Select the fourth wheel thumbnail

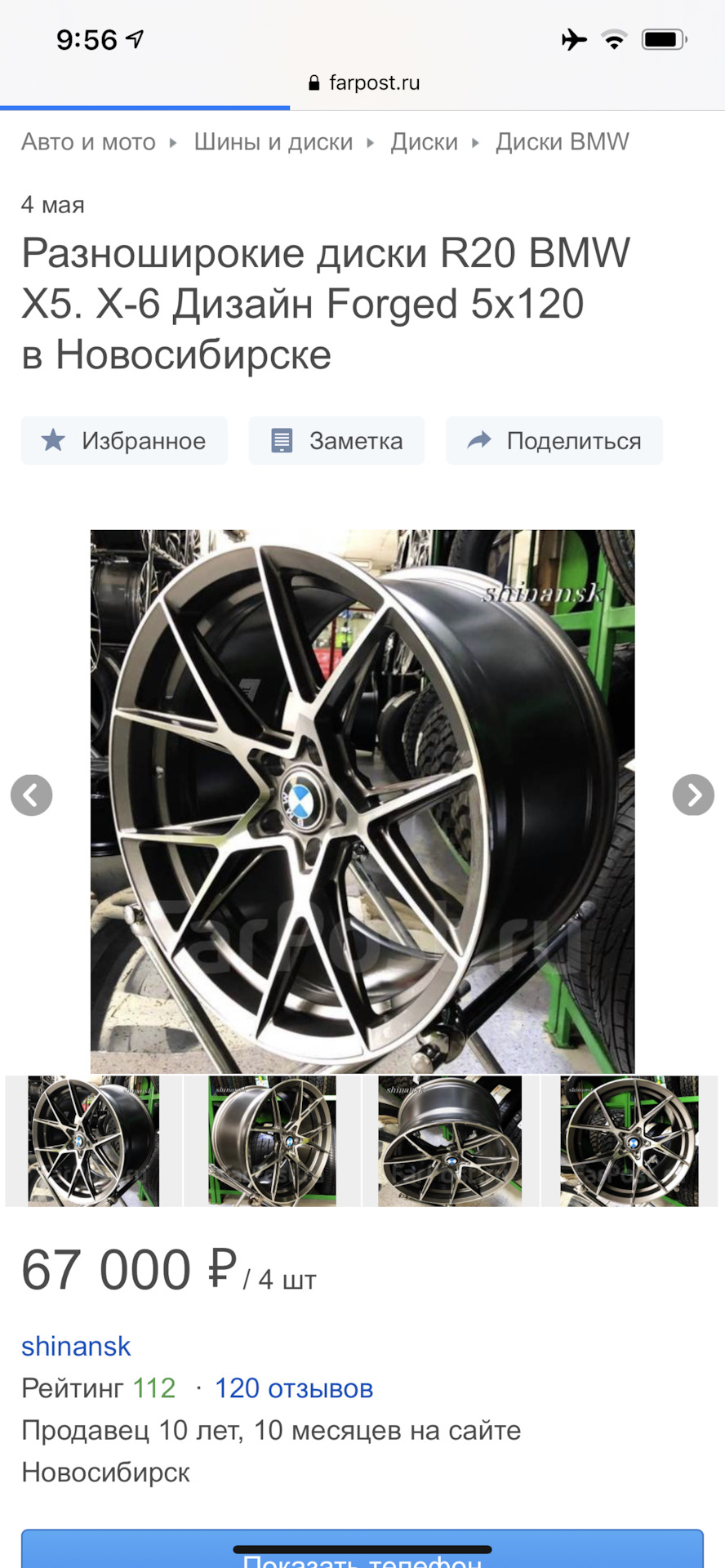click(x=629, y=1141)
